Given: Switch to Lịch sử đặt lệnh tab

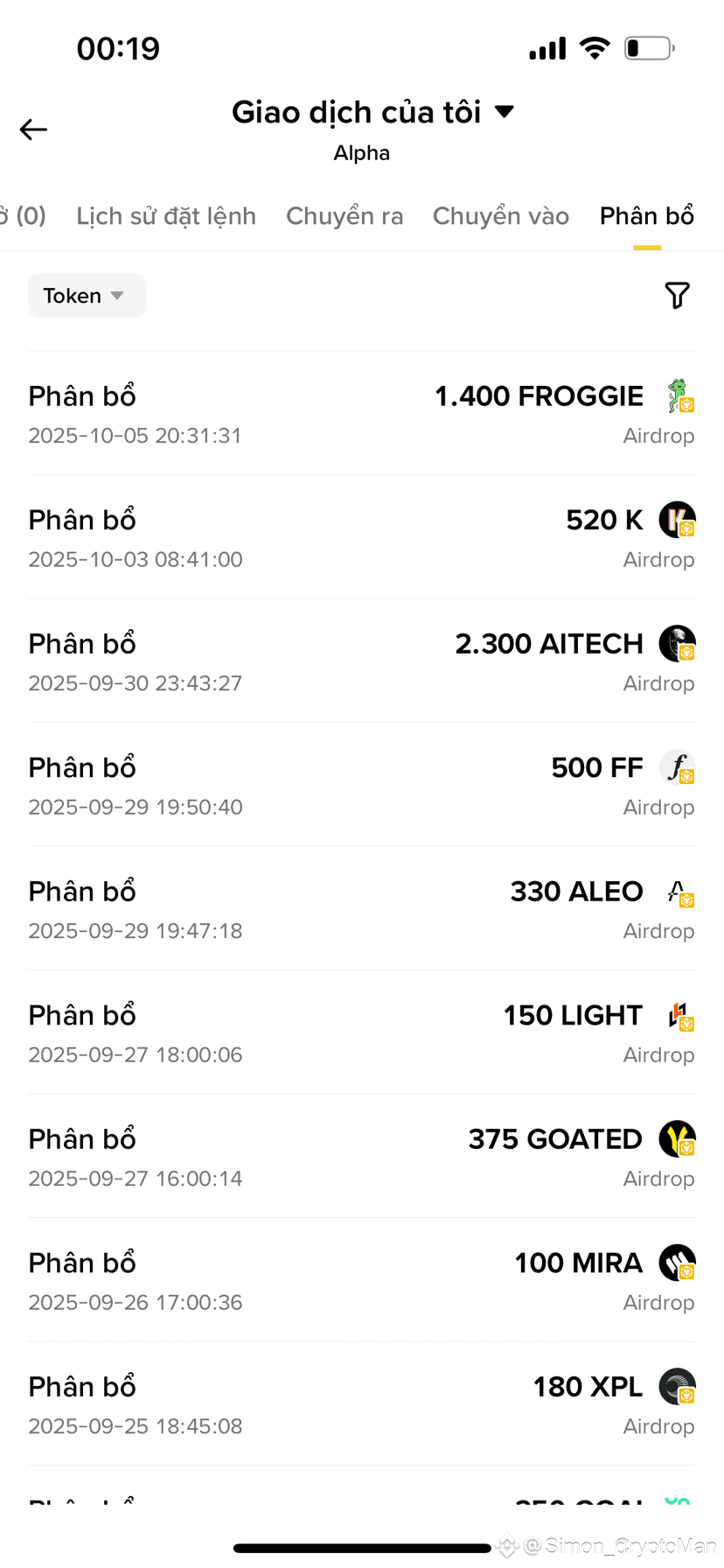Looking at the screenshot, I should click(166, 216).
